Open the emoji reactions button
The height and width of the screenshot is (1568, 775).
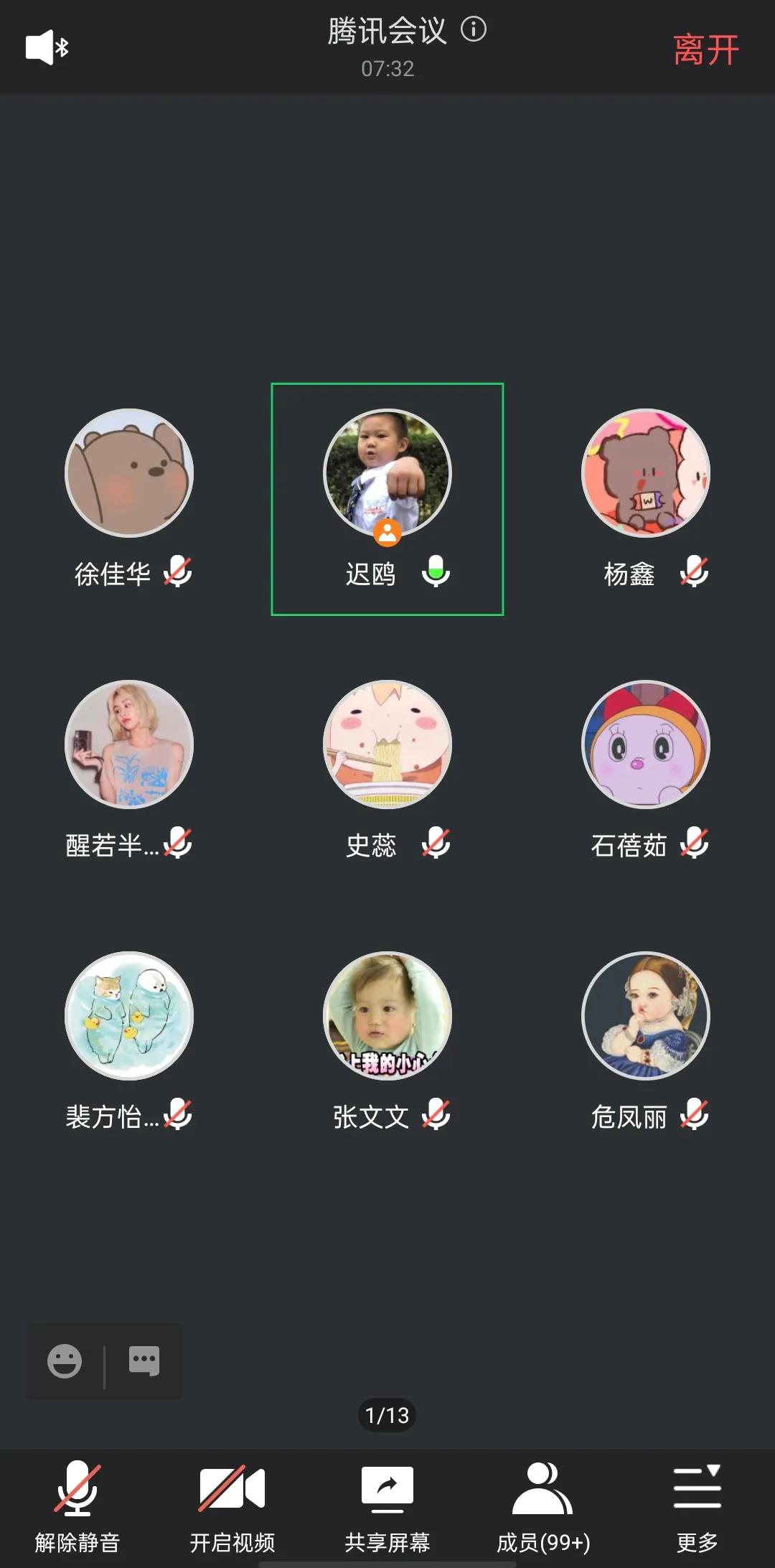pyautogui.click(x=65, y=1361)
